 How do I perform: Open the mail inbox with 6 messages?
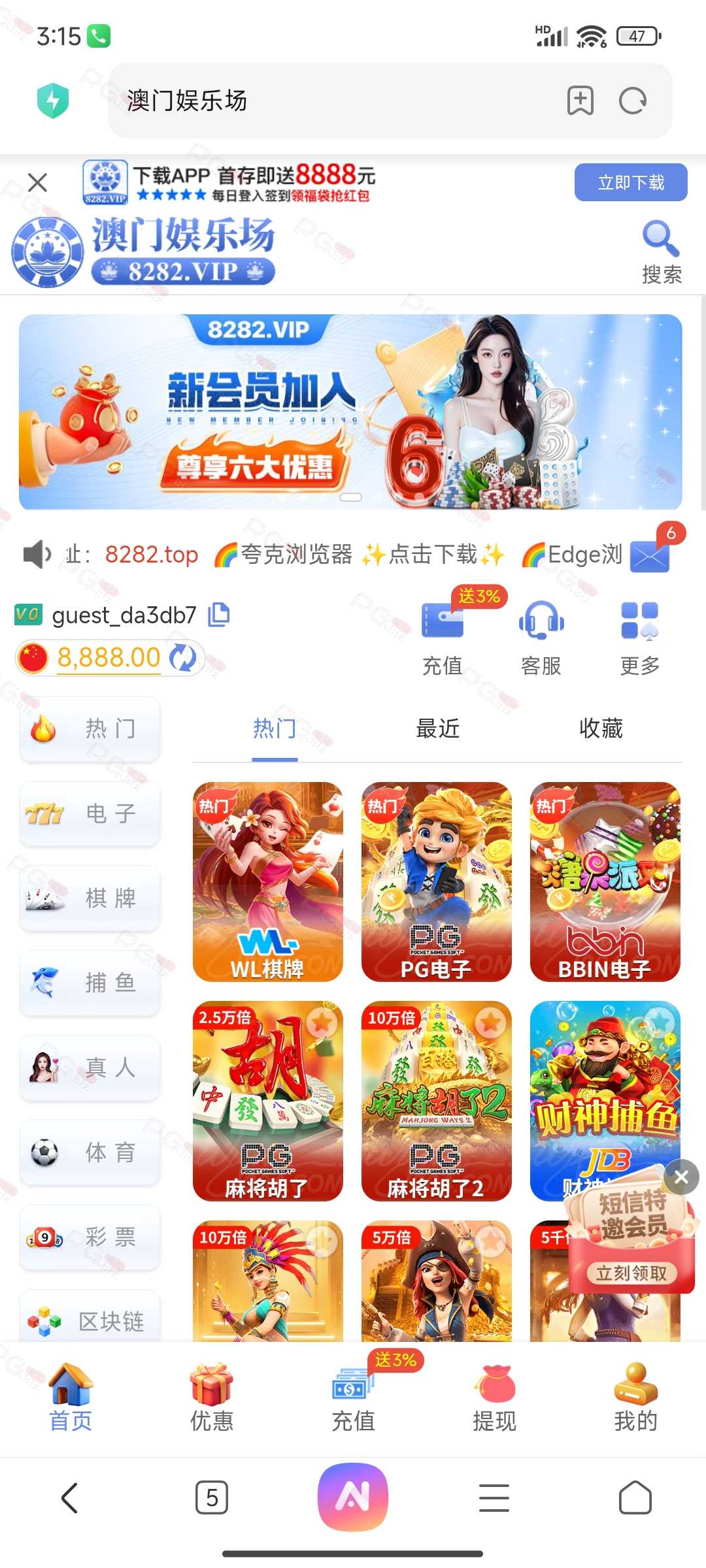[651, 552]
